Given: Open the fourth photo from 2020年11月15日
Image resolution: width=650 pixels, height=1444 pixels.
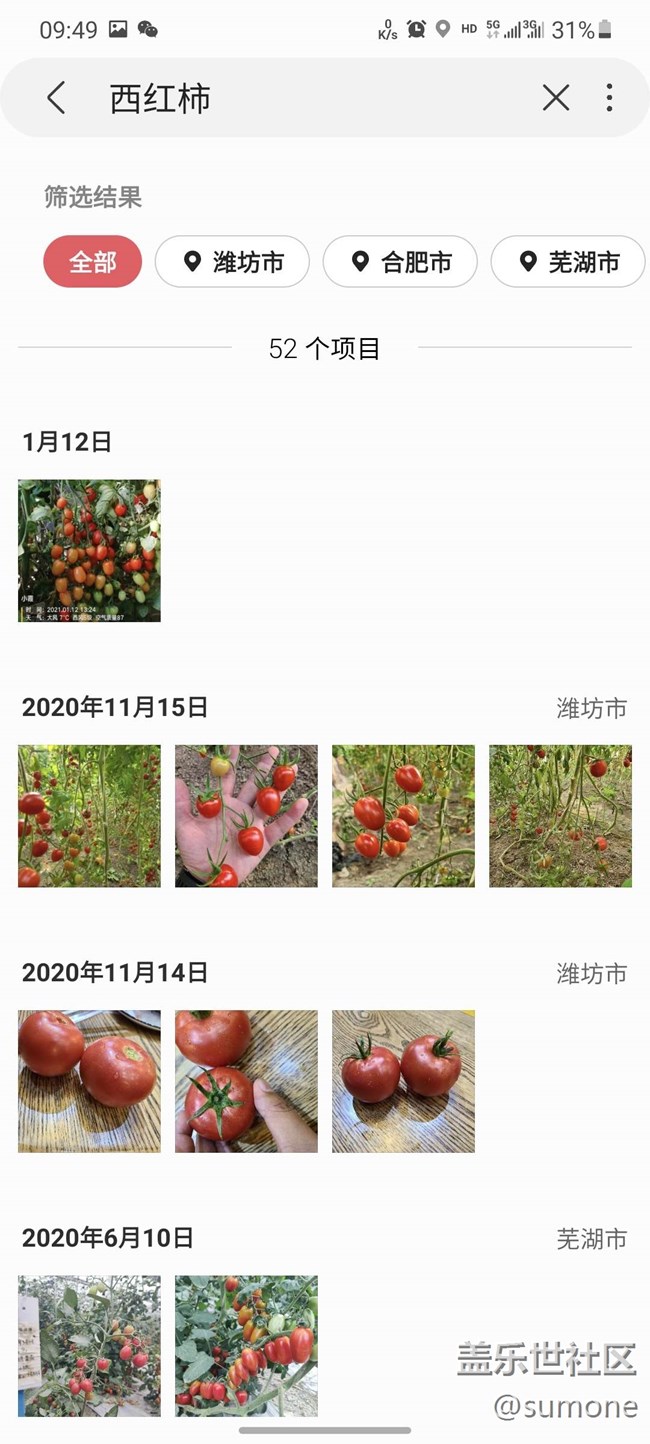Looking at the screenshot, I should [x=560, y=816].
